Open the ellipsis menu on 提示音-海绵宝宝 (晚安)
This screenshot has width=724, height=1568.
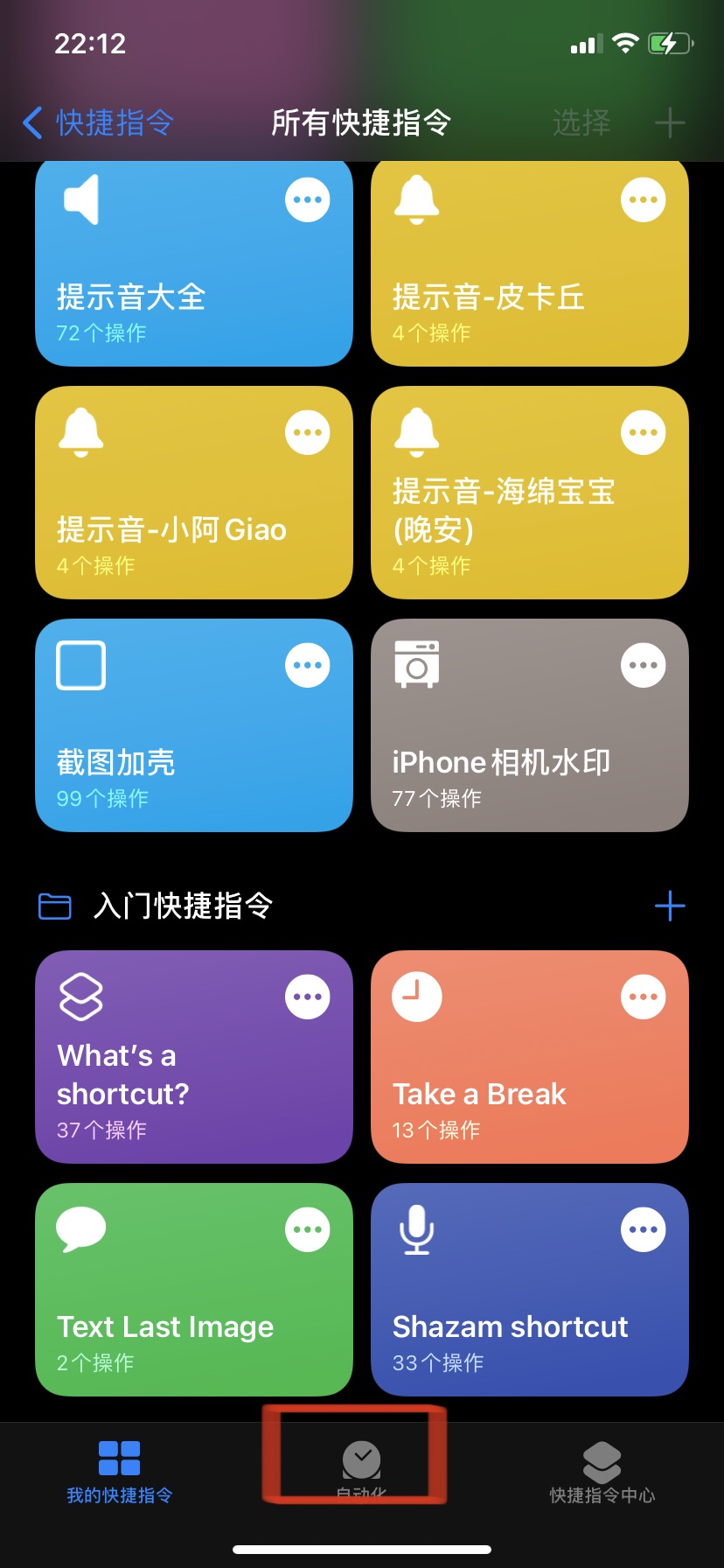643,431
